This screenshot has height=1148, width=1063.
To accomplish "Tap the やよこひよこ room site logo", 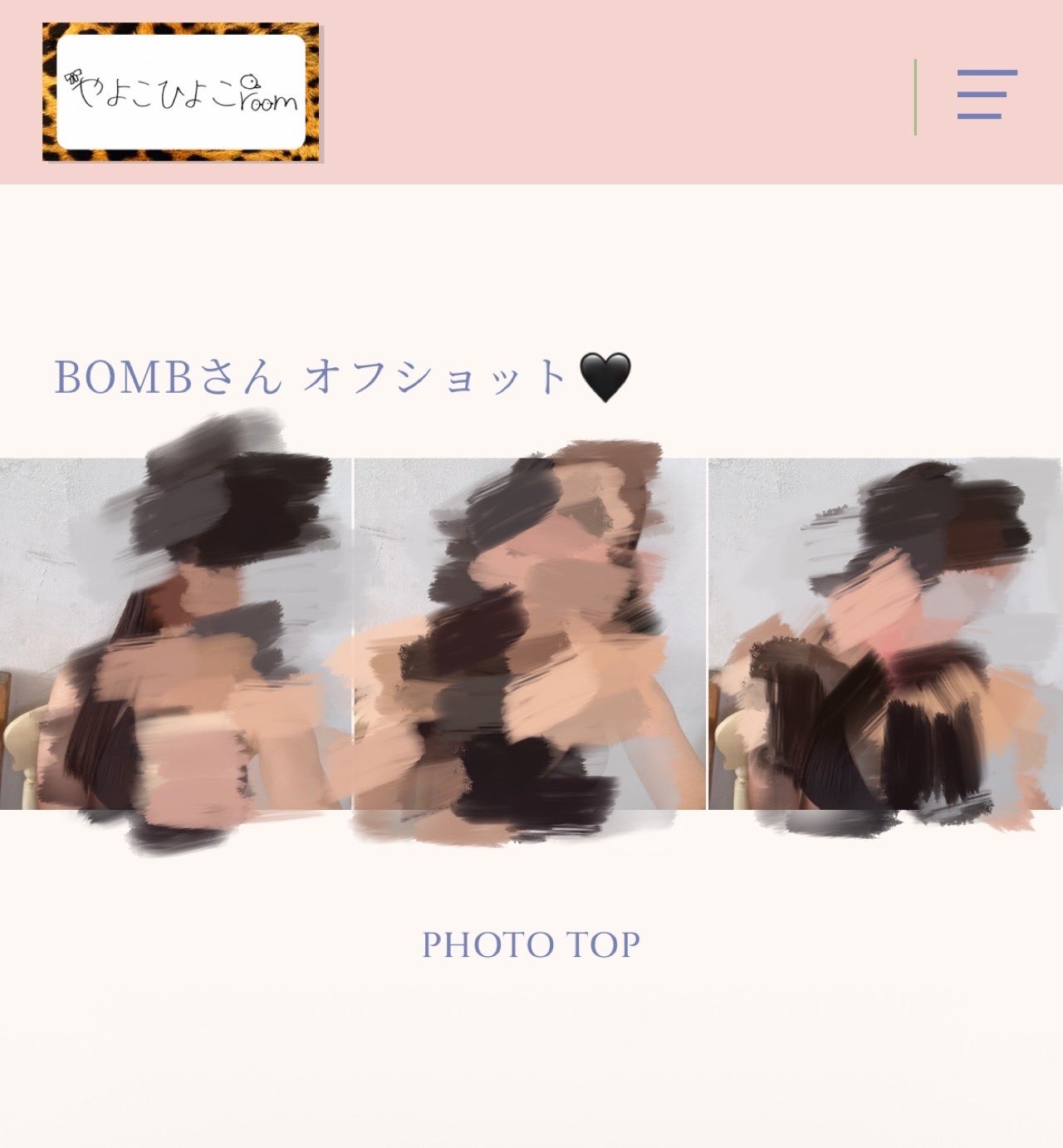I will (x=181, y=92).
